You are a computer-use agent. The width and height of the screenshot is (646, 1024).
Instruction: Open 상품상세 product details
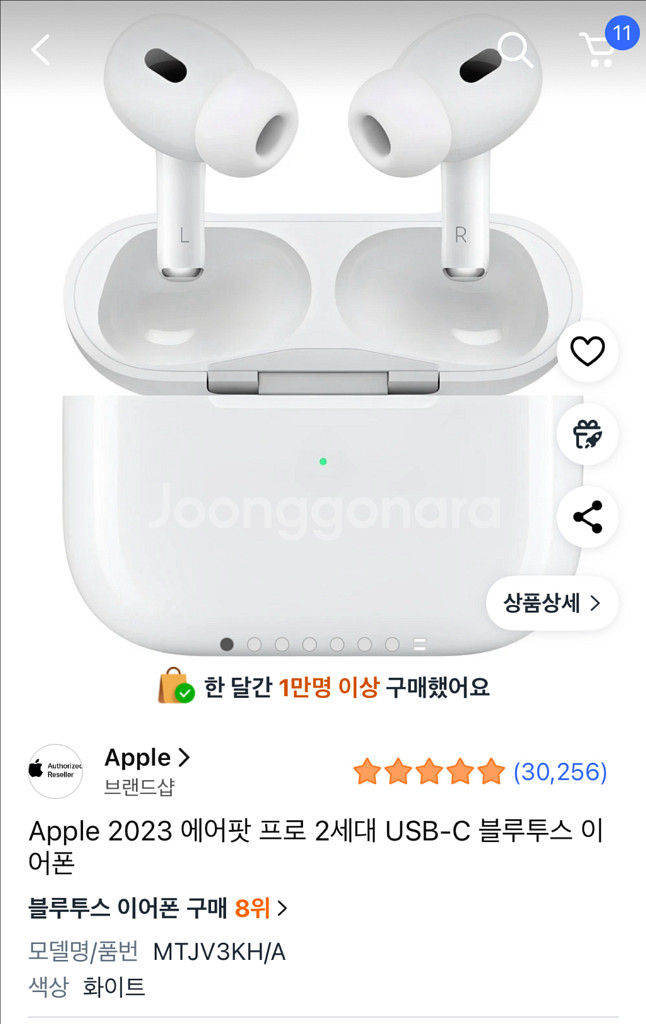[x=552, y=603]
